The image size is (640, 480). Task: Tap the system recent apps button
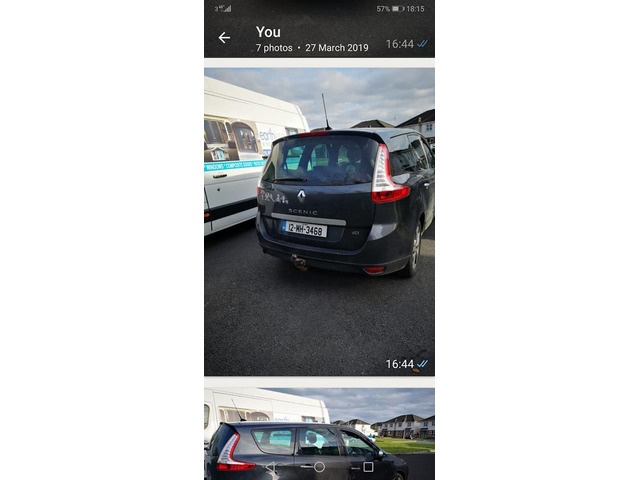click(367, 467)
